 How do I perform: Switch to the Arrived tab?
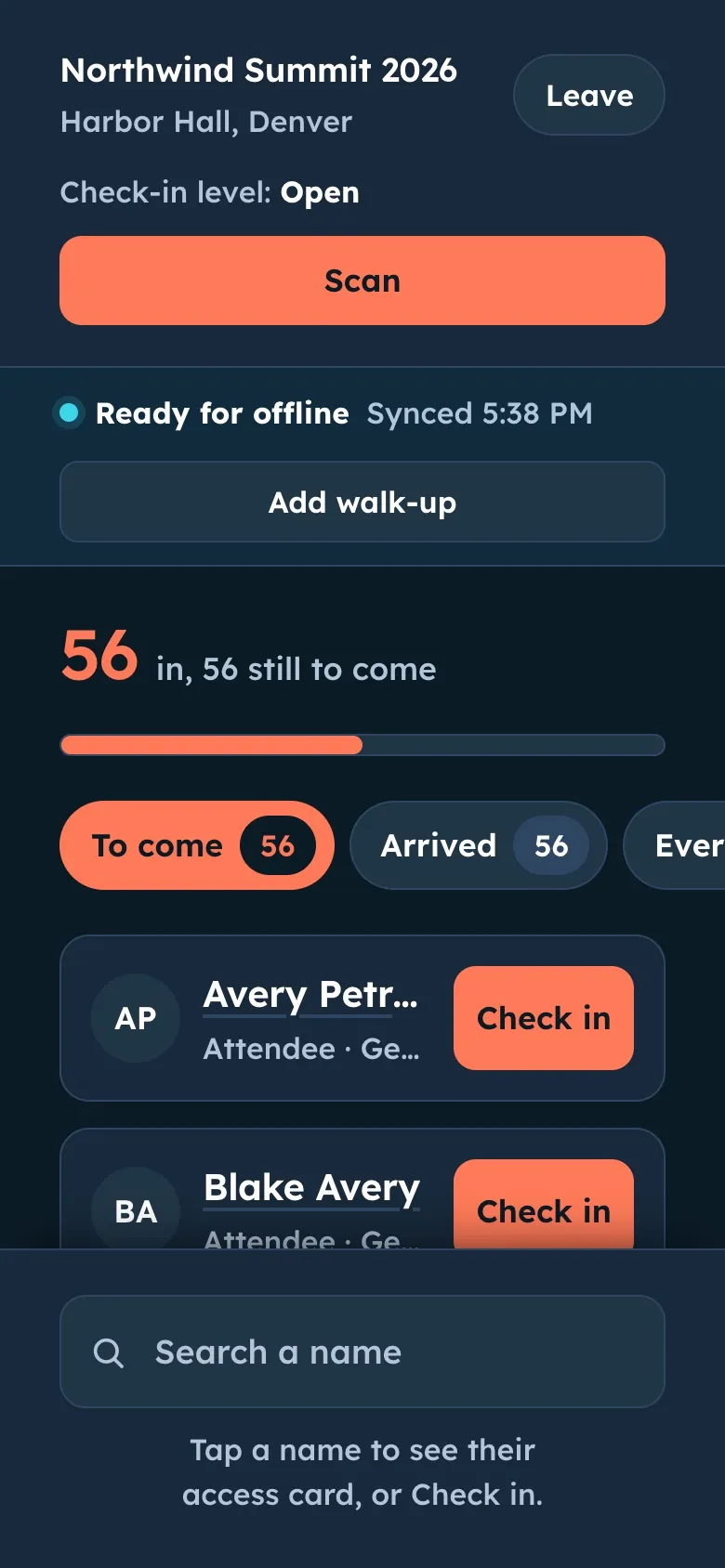point(478,845)
